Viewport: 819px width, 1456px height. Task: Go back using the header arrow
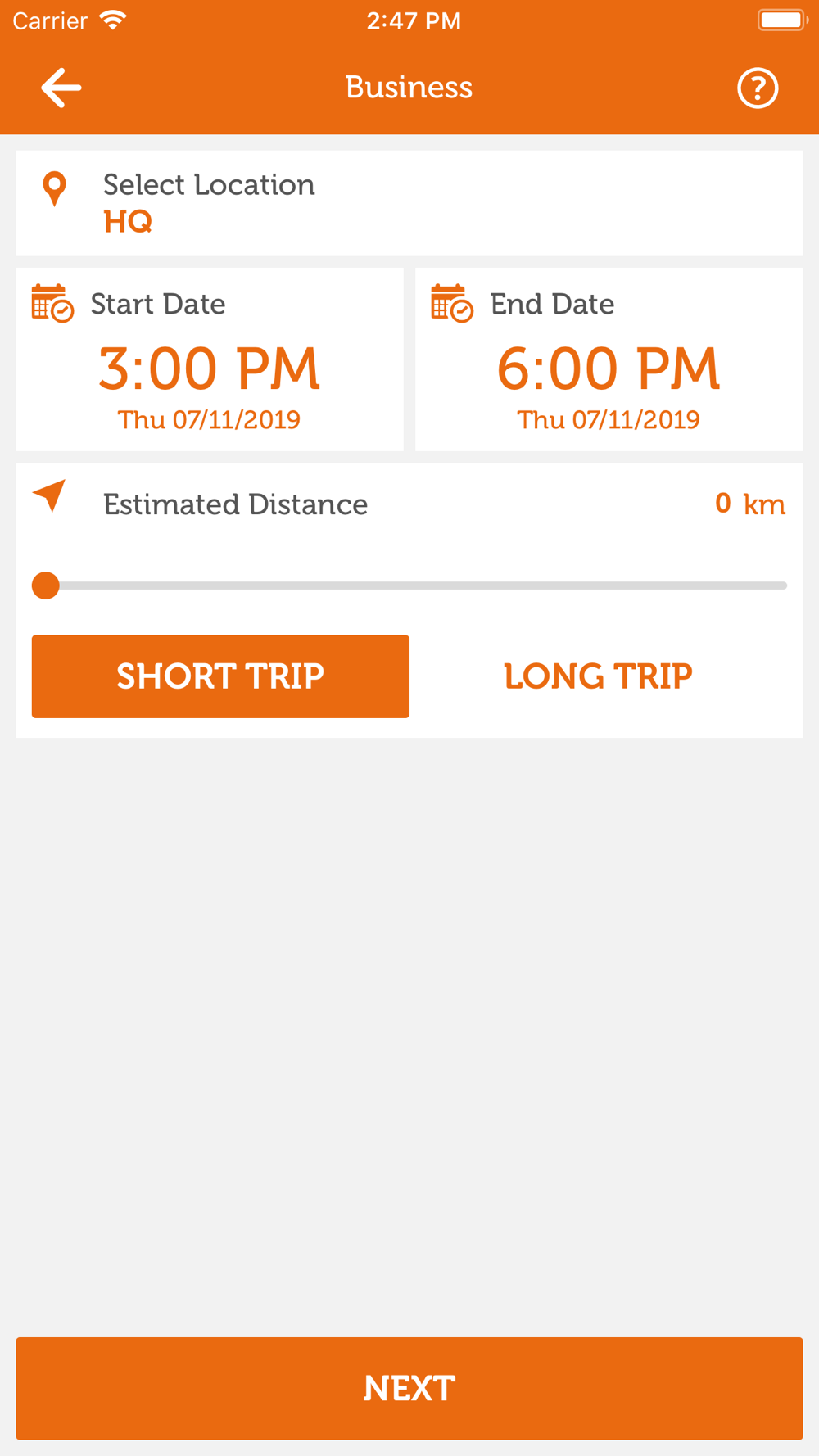coord(61,88)
